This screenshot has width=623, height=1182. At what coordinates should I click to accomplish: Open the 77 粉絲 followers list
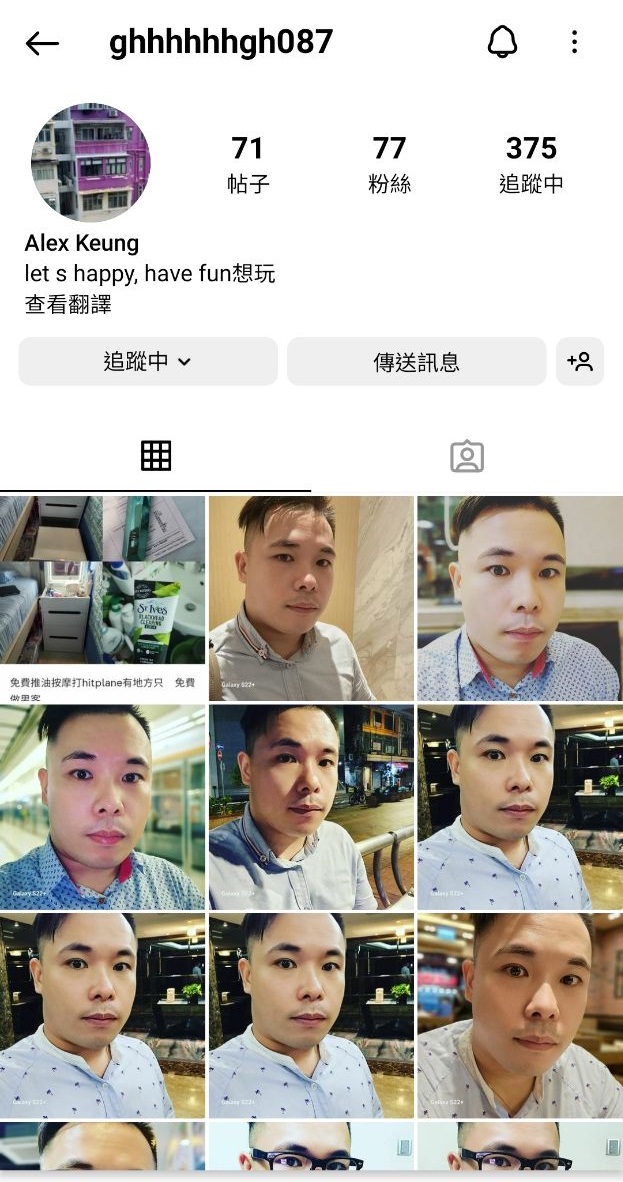click(x=389, y=164)
